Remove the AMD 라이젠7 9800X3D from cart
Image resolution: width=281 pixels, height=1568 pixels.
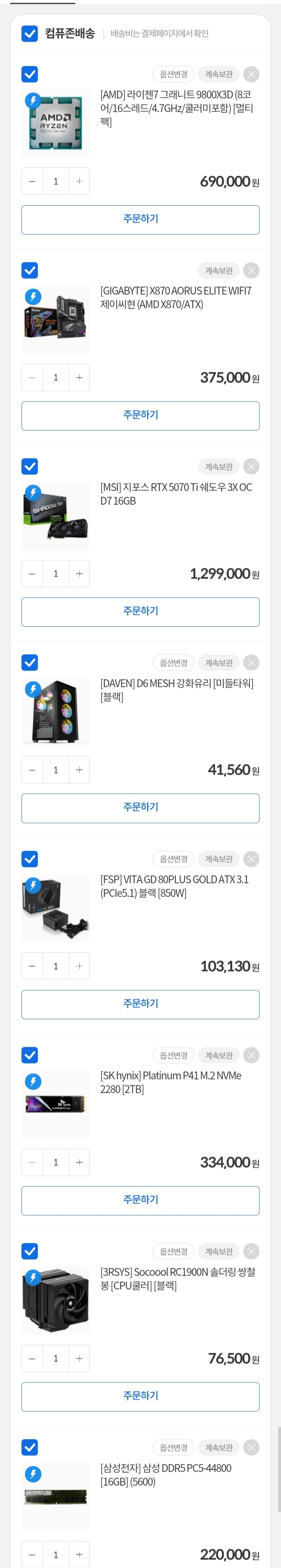pos(251,74)
